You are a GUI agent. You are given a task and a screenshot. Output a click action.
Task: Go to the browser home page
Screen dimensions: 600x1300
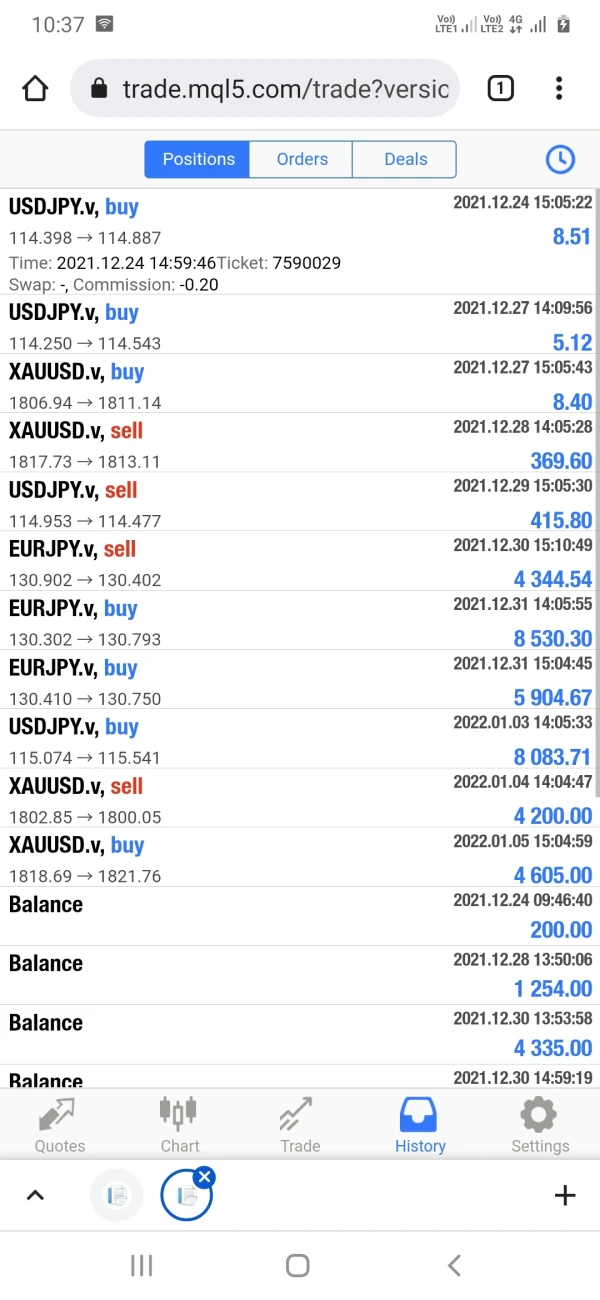pyautogui.click(x=35, y=89)
